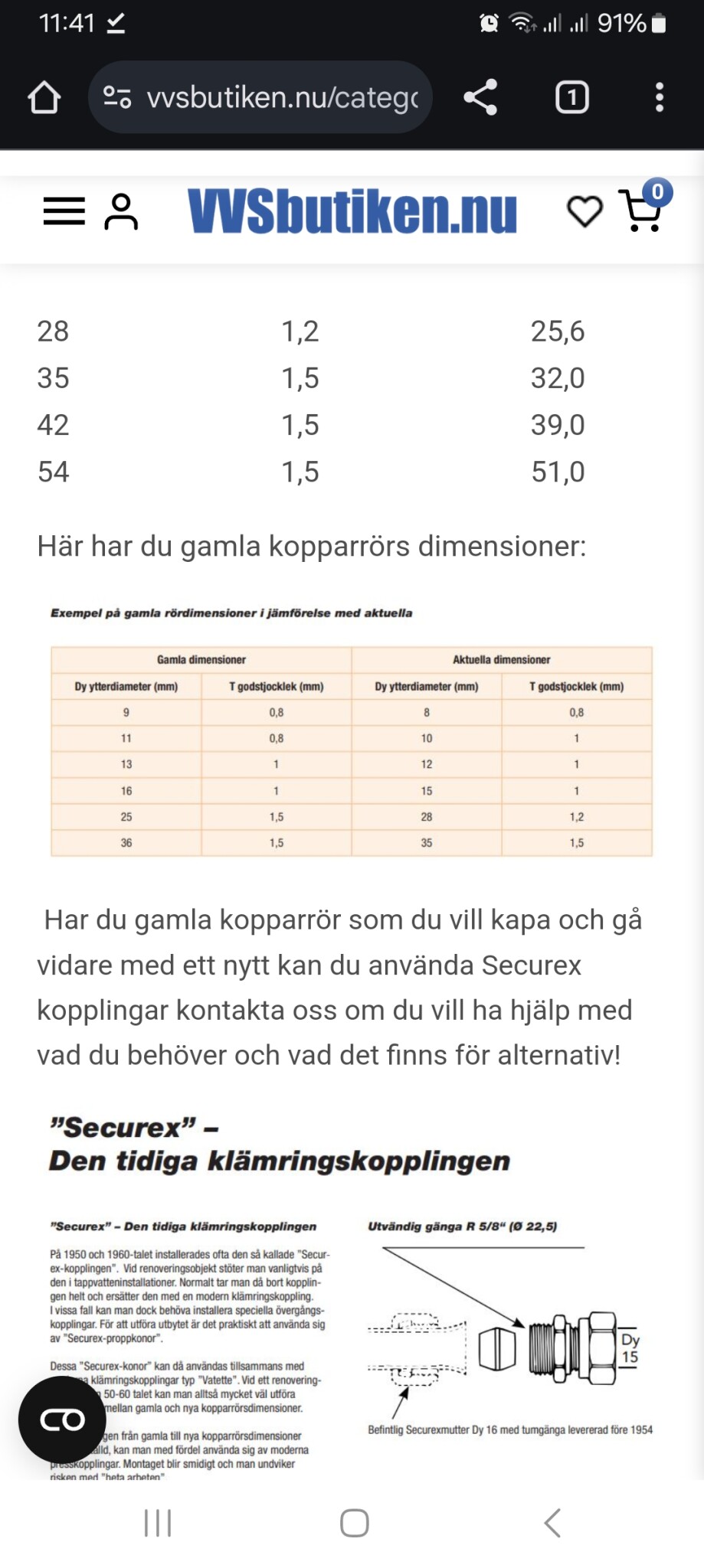
Task: Open the tab switcher
Action: coord(571,97)
